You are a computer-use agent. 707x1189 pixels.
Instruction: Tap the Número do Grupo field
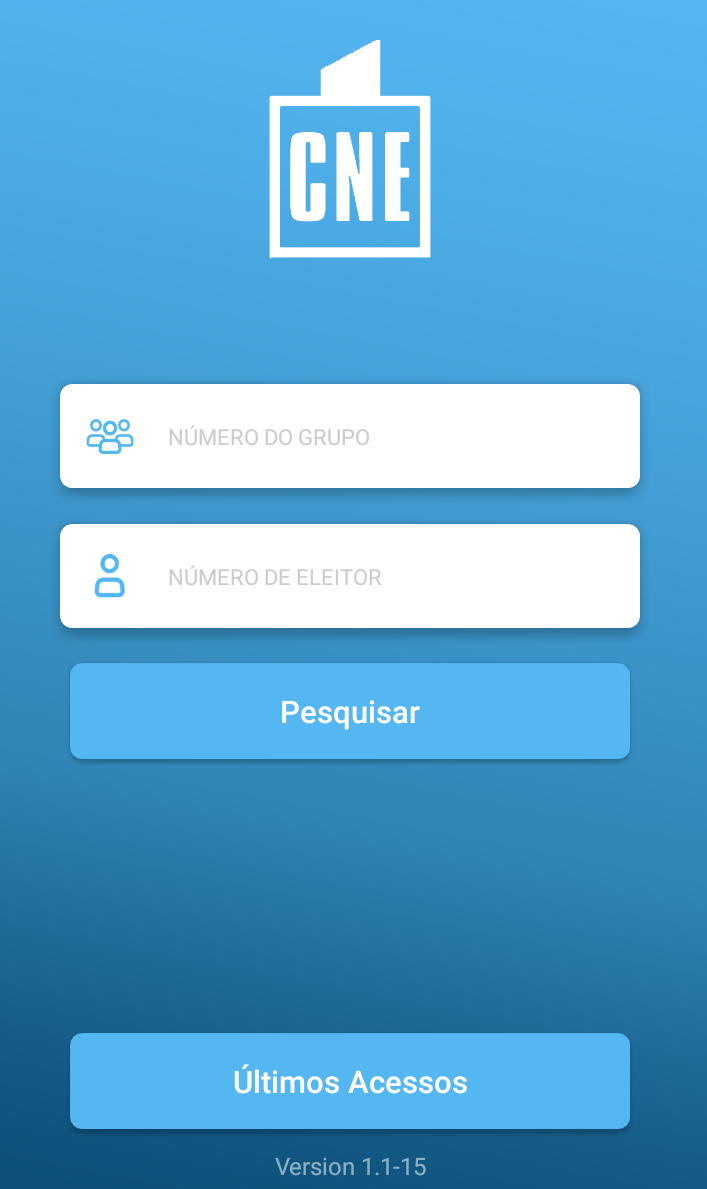click(350, 436)
